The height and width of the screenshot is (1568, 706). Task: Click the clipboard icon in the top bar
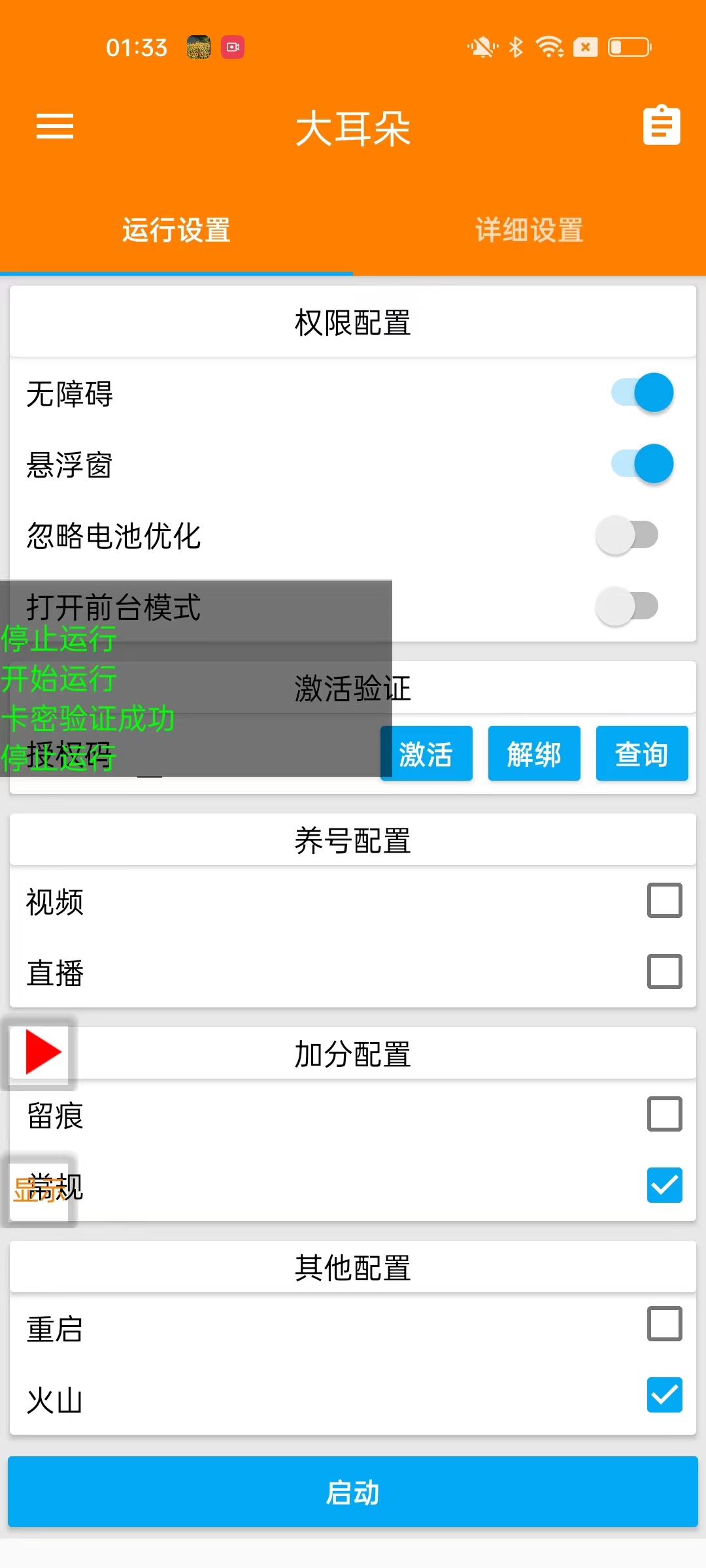[662, 125]
